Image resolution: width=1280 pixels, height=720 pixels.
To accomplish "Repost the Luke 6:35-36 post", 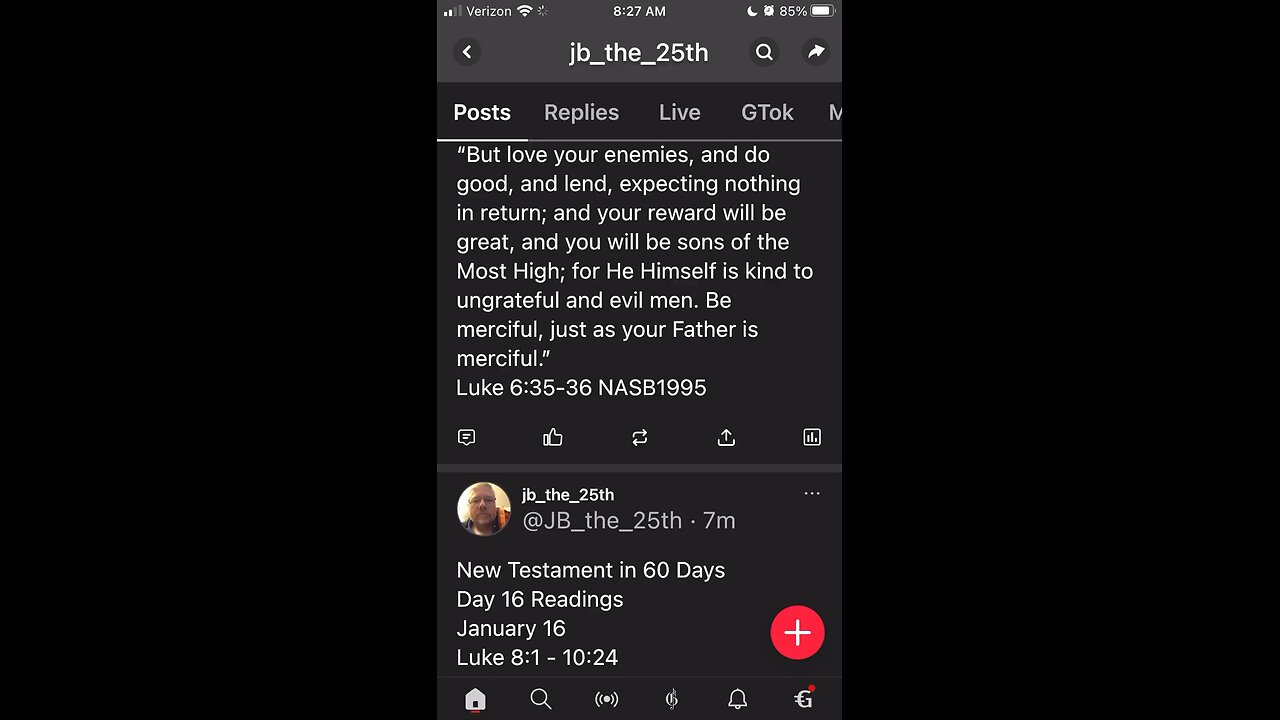I will pos(640,437).
